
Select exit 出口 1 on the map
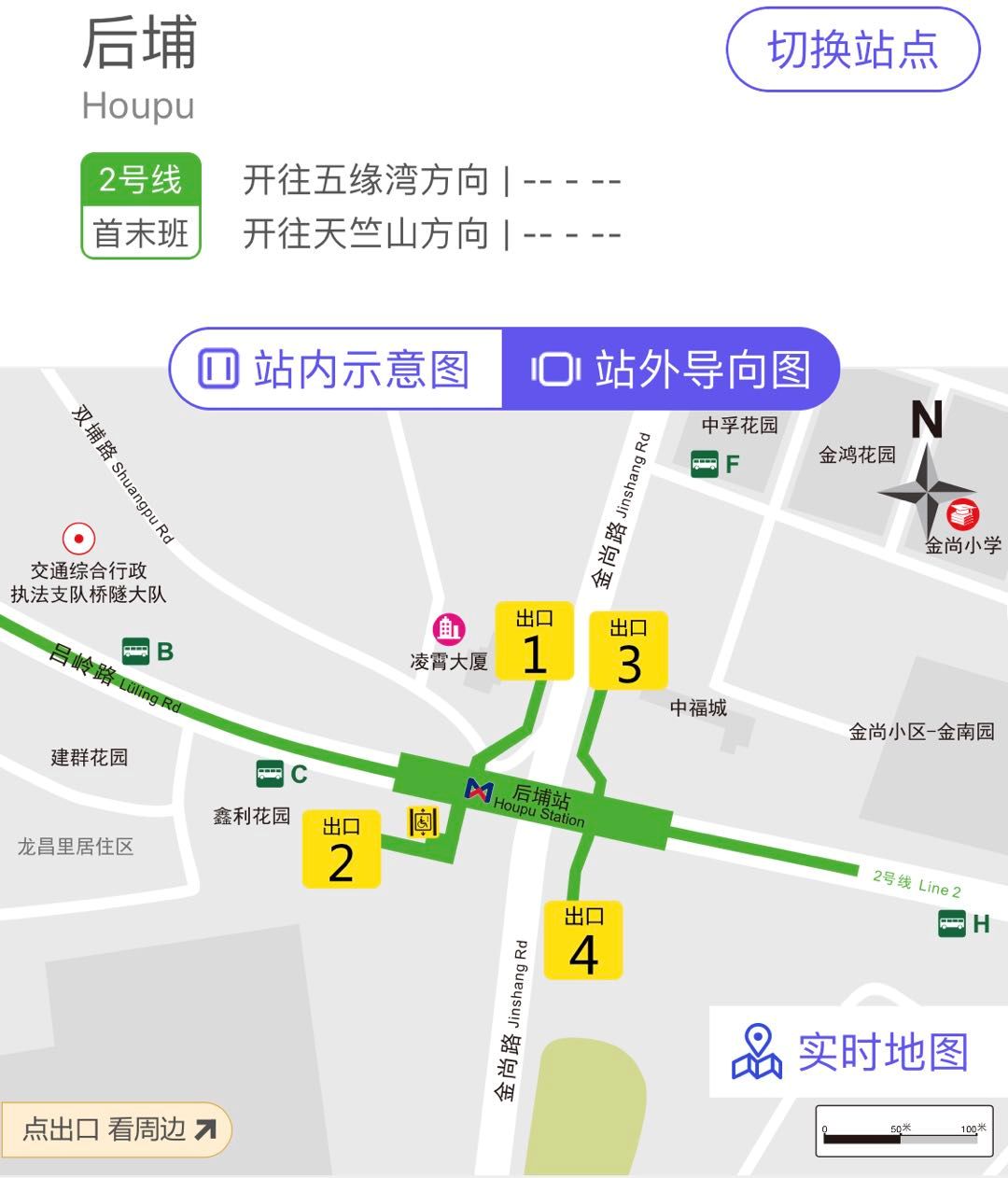coord(534,642)
